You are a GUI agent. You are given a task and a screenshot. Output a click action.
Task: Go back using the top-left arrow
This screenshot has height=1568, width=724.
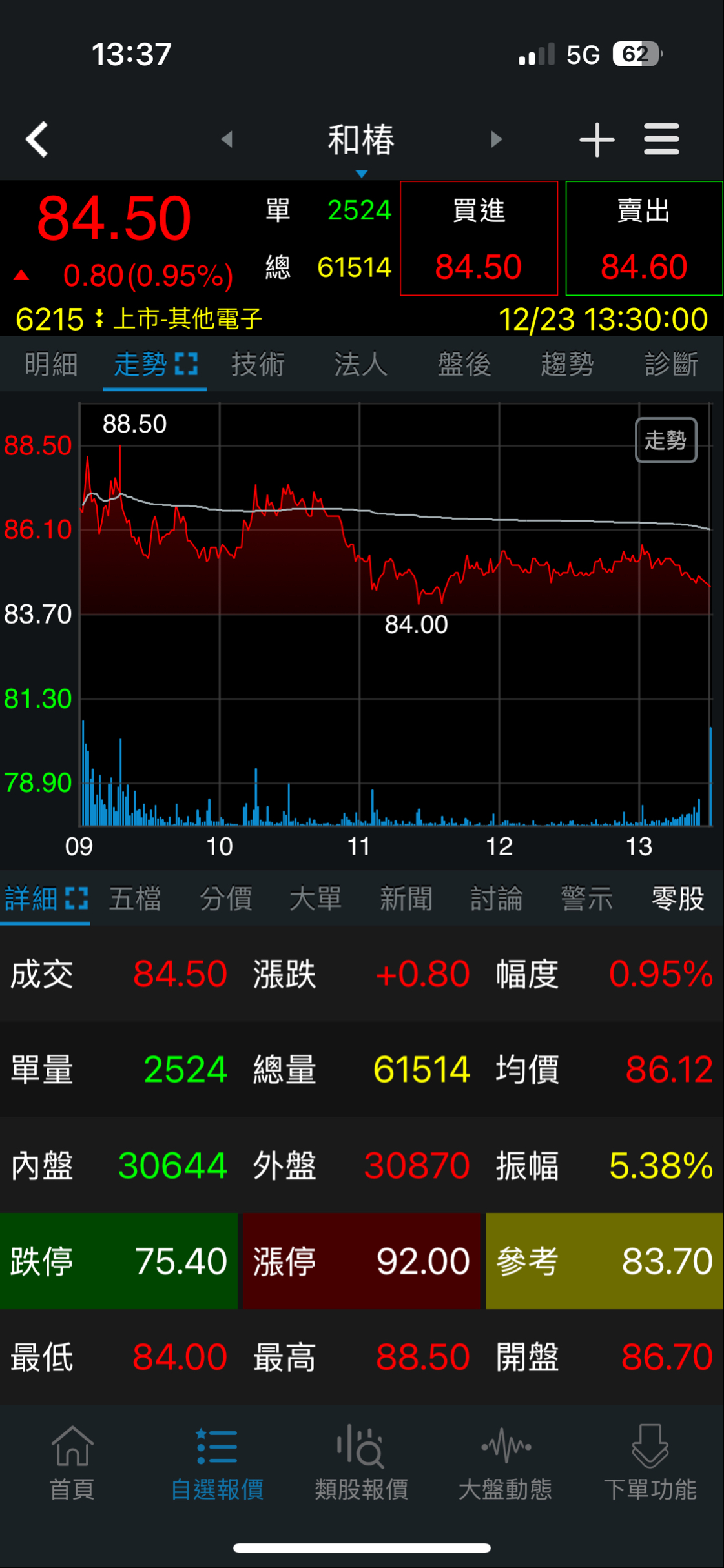click(37, 139)
